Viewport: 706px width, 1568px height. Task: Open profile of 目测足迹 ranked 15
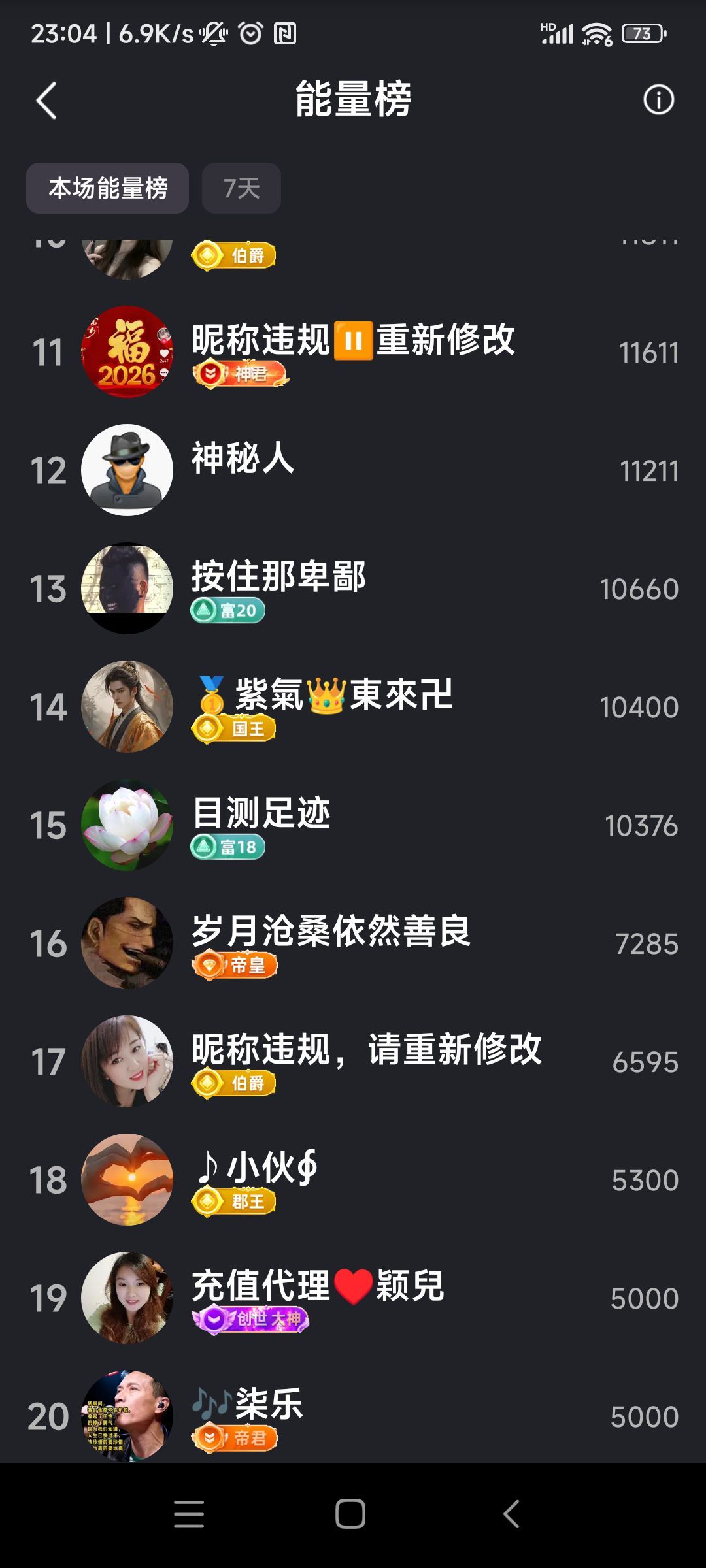tap(261, 813)
